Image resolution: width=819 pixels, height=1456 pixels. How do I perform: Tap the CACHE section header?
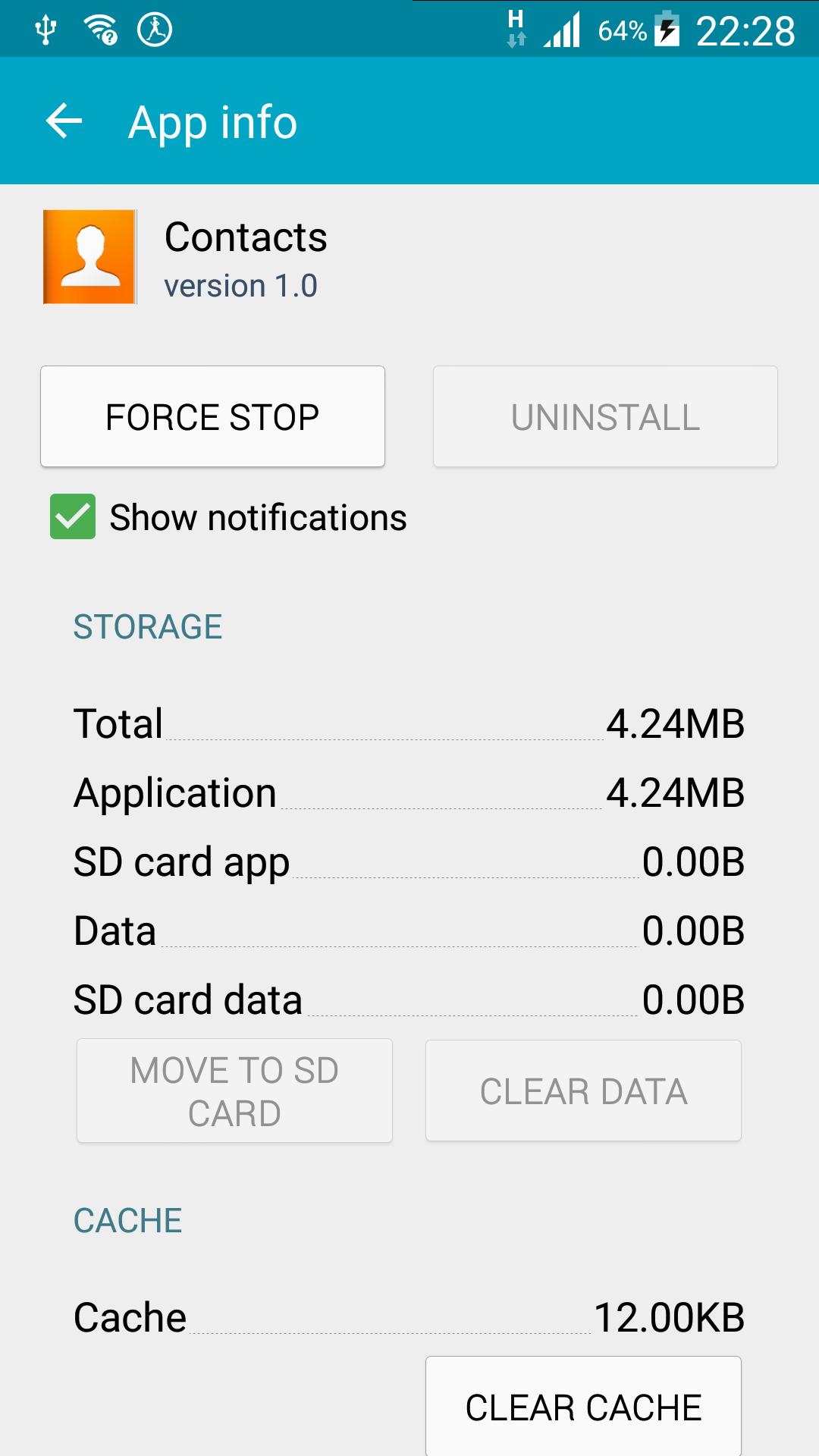pos(127,1219)
